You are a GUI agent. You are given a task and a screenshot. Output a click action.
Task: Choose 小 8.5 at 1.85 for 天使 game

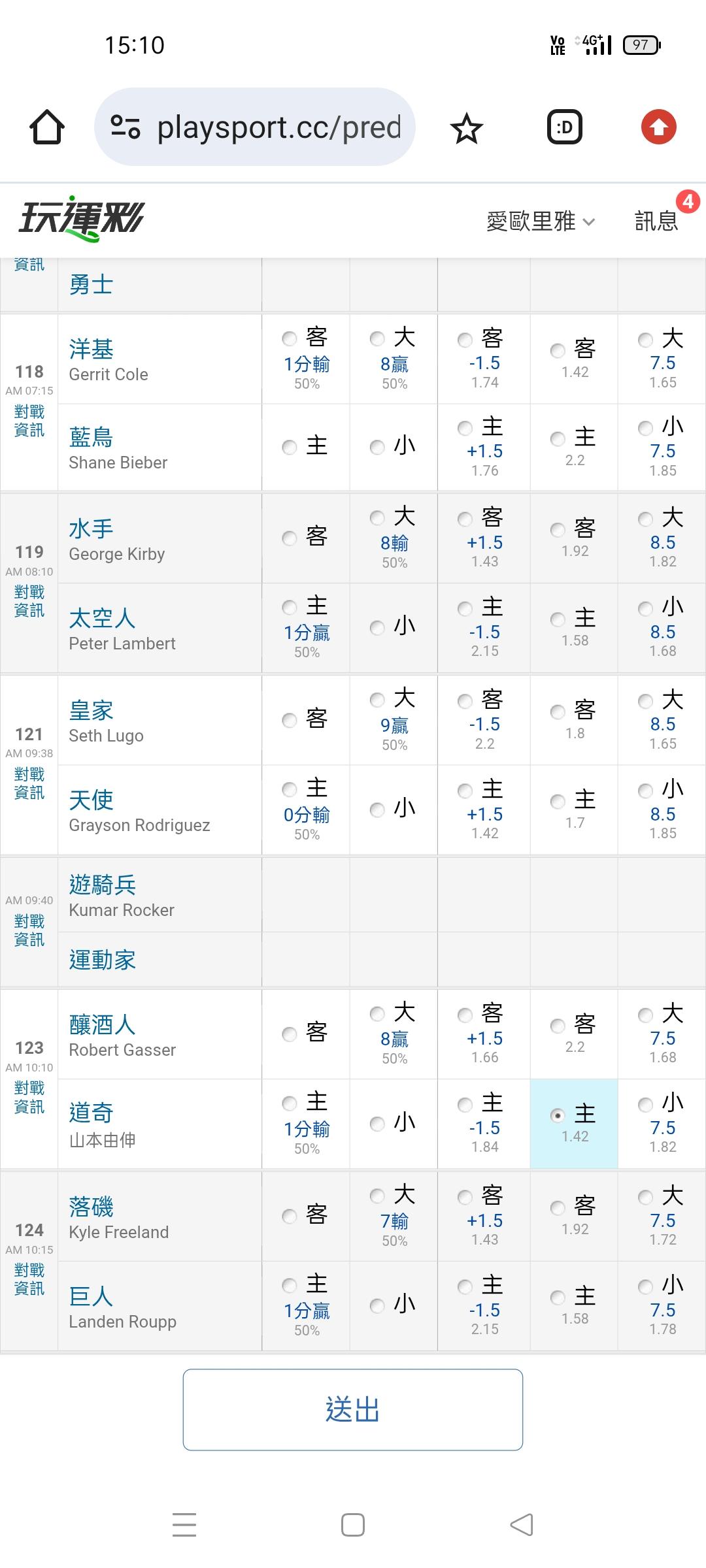(x=662, y=810)
